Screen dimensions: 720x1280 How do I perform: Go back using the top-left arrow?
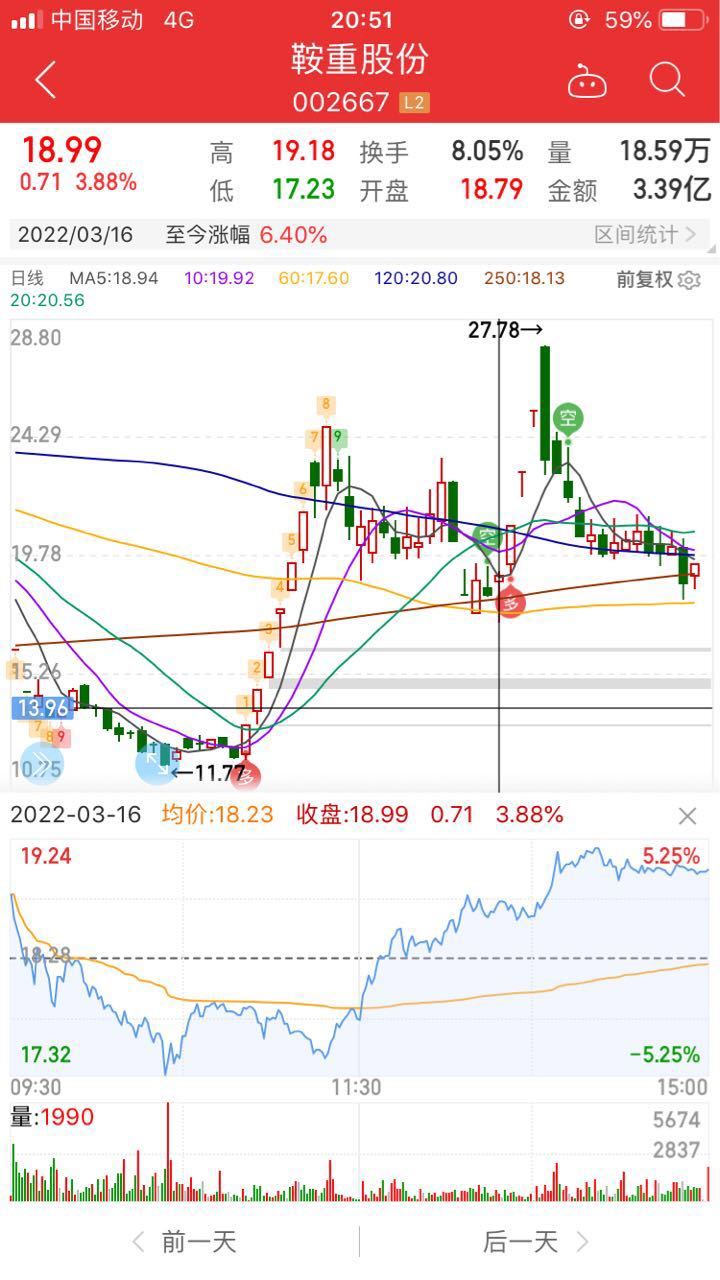pyautogui.click(x=46, y=80)
